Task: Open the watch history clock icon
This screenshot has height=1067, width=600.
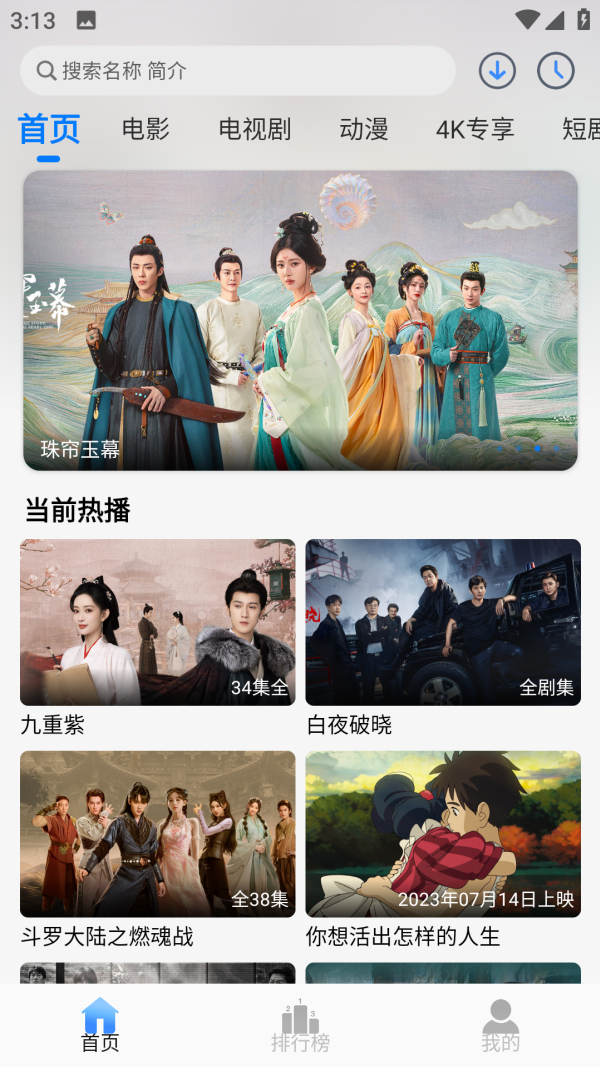Action: click(x=556, y=70)
